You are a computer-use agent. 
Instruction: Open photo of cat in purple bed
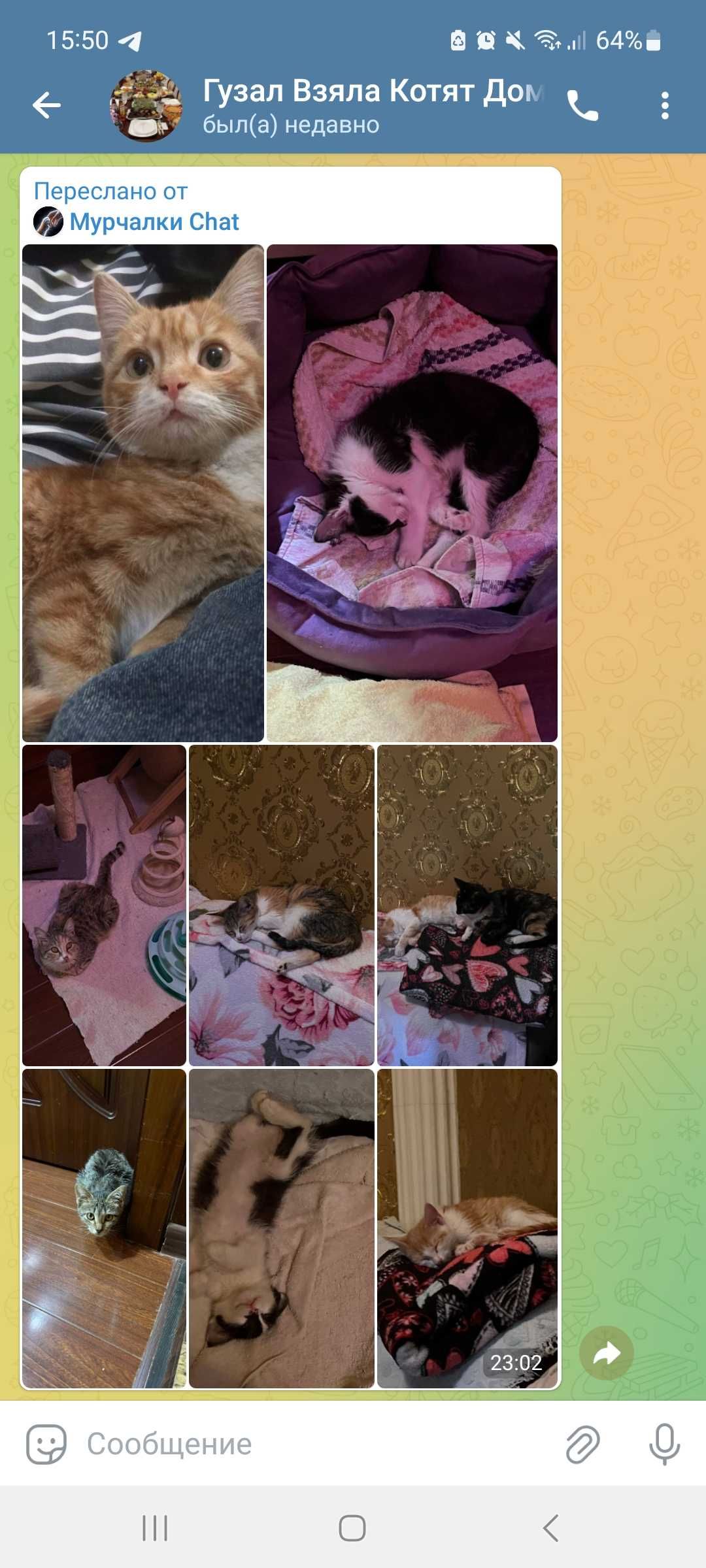tap(412, 493)
